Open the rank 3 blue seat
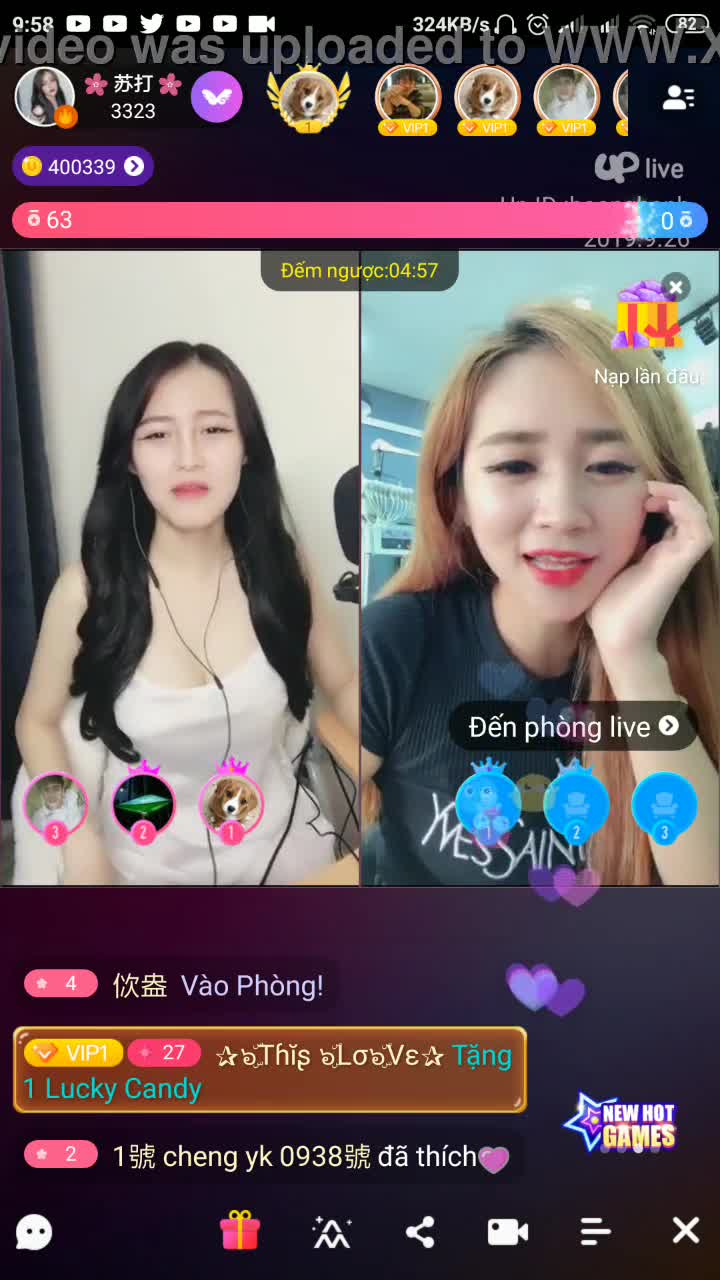Image resolution: width=720 pixels, height=1280 pixels. pyautogui.click(x=664, y=804)
